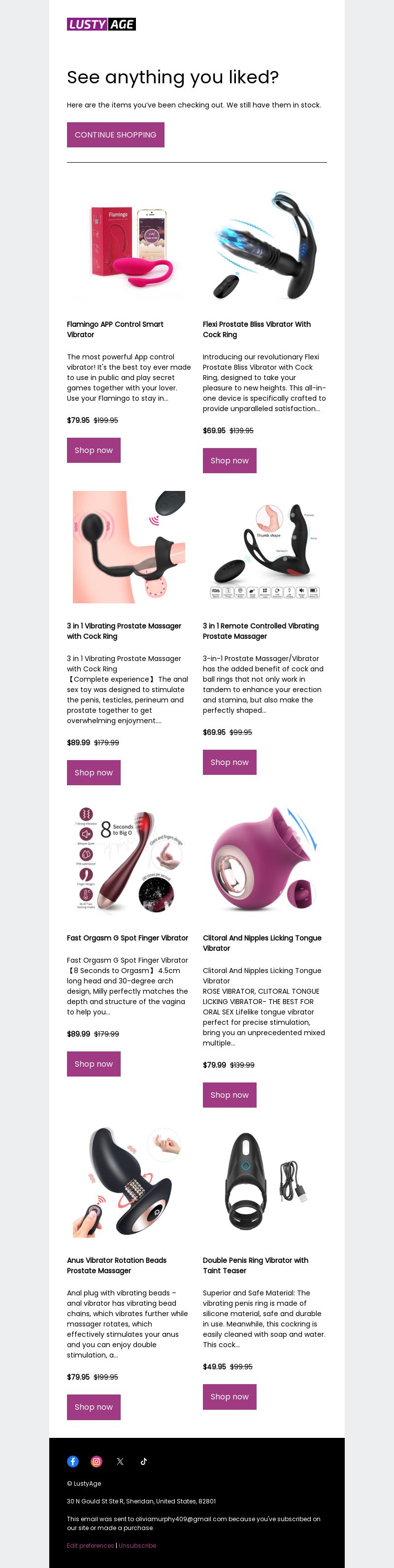Open the TikTok icon
Viewport: 394px width, 1568px height.
[x=143, y=1461]
